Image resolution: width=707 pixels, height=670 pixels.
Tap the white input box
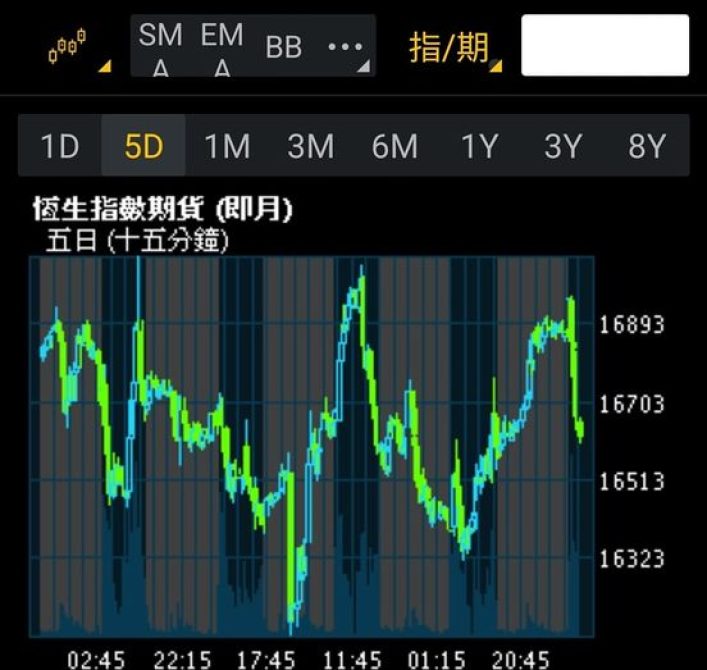[x=605, y=46]
